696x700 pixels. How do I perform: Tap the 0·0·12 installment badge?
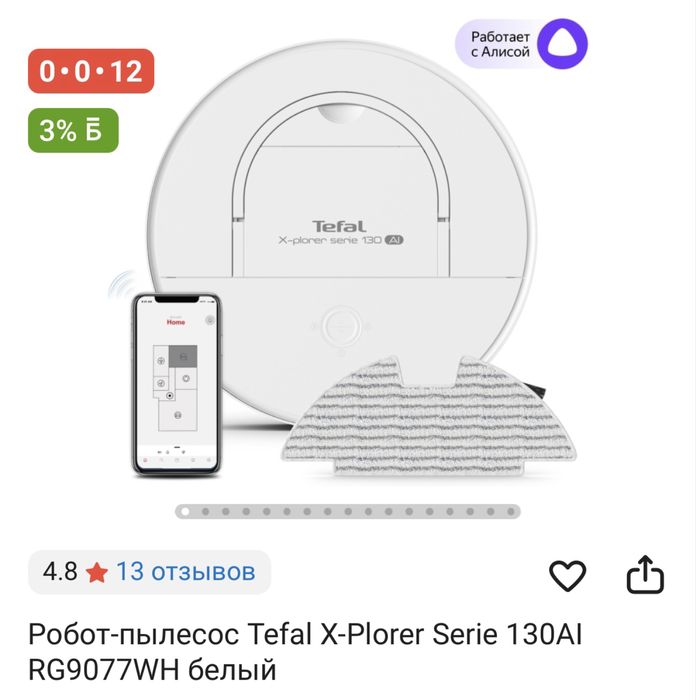pyautogui.click(x=91, y=71)
